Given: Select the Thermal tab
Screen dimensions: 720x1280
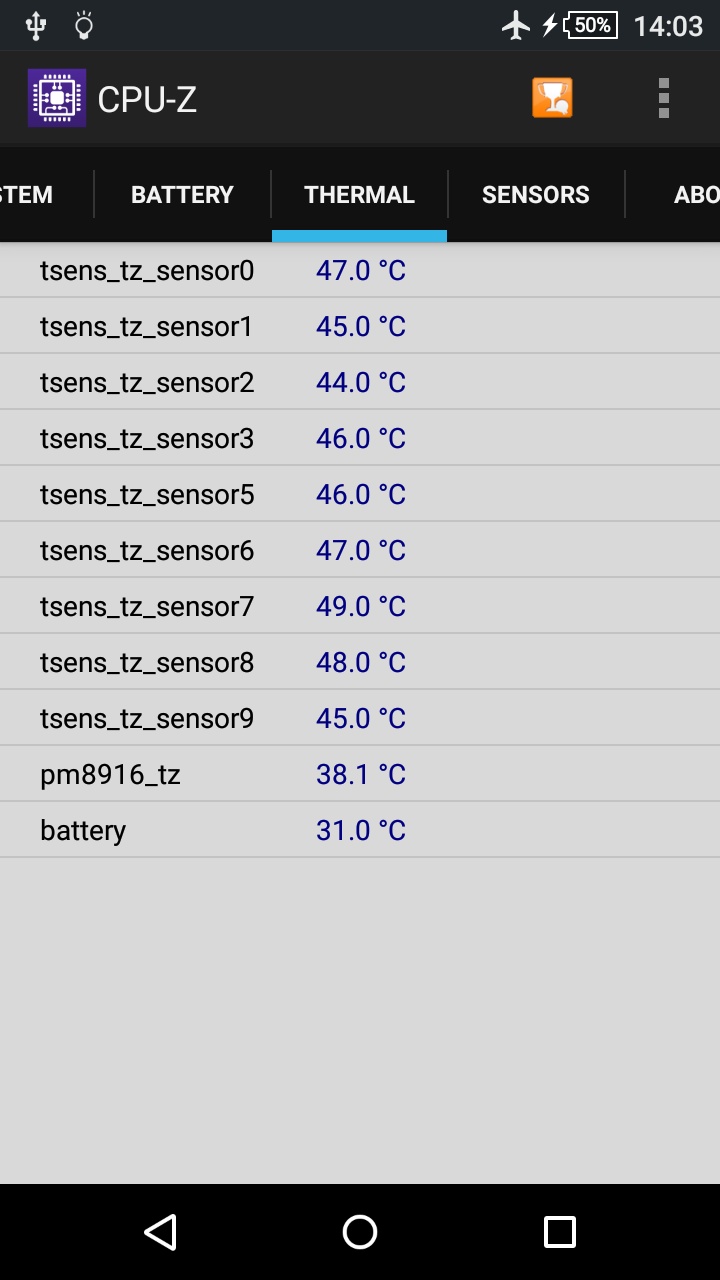Looking at the screenshot, I should point(359,195).
